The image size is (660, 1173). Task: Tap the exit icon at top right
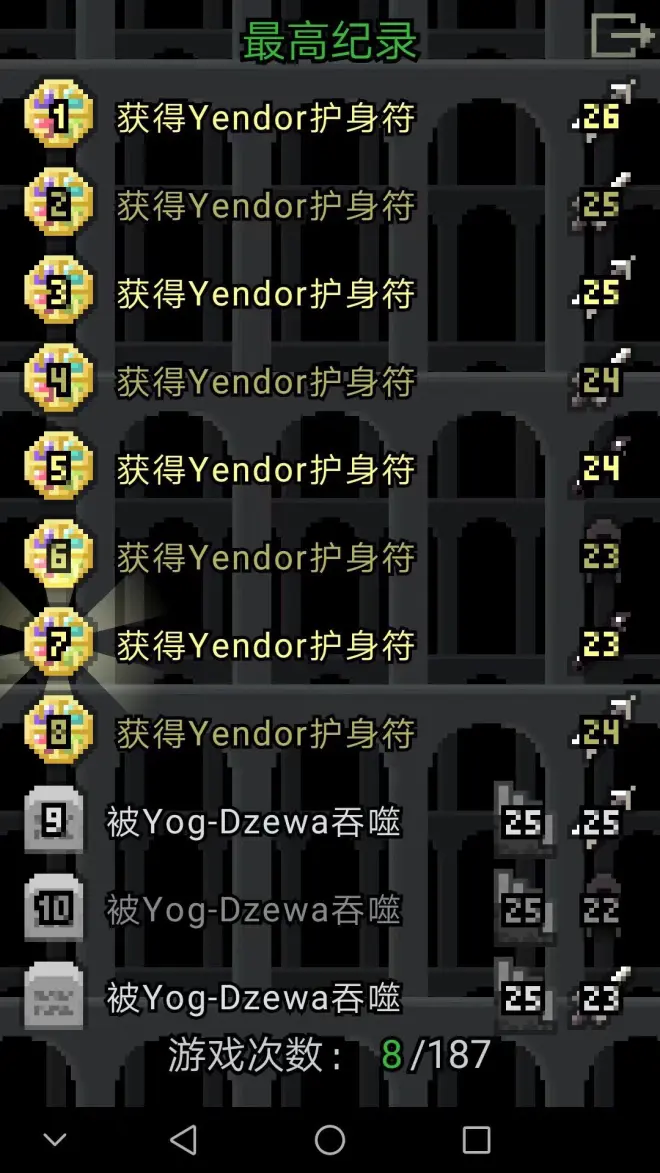(620, 36)
